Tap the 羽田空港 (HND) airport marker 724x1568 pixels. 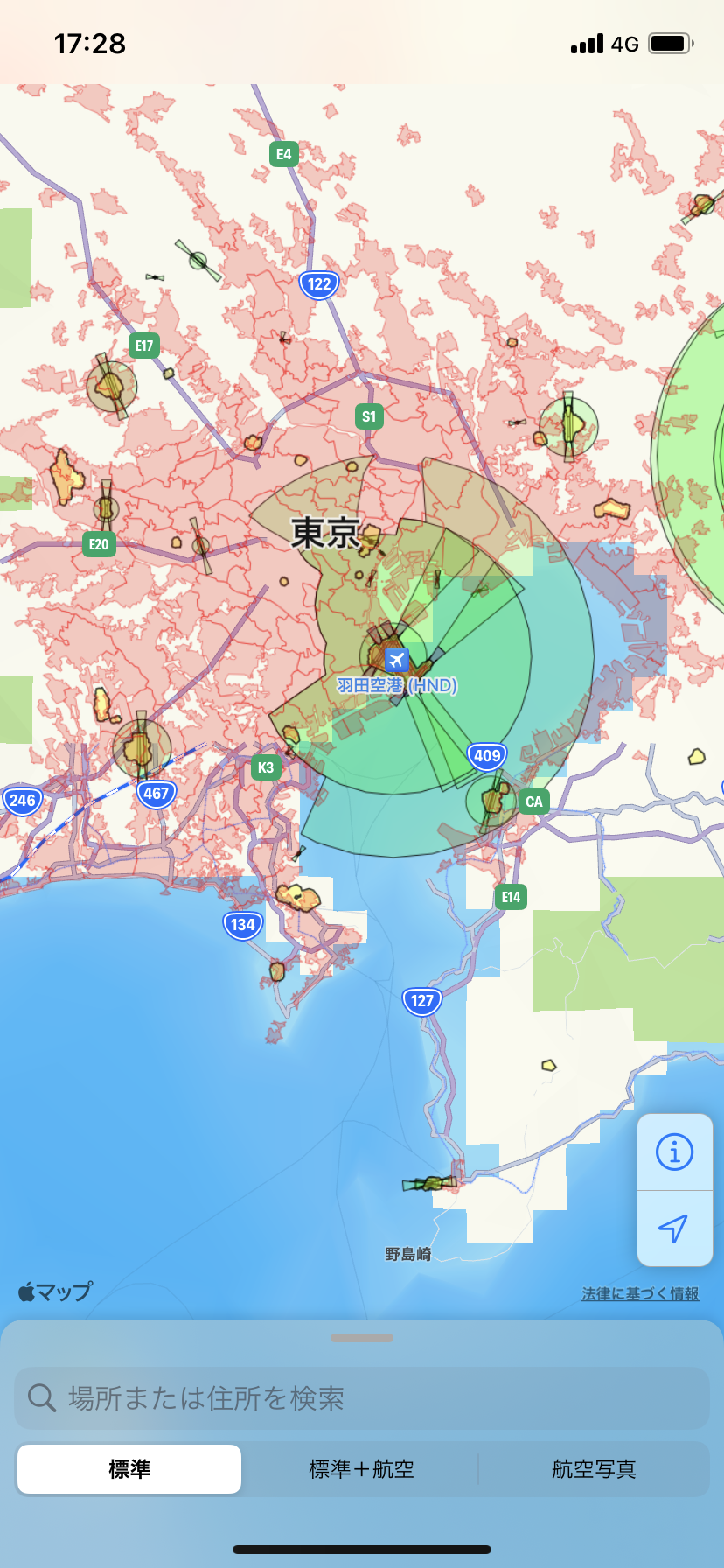397,659
